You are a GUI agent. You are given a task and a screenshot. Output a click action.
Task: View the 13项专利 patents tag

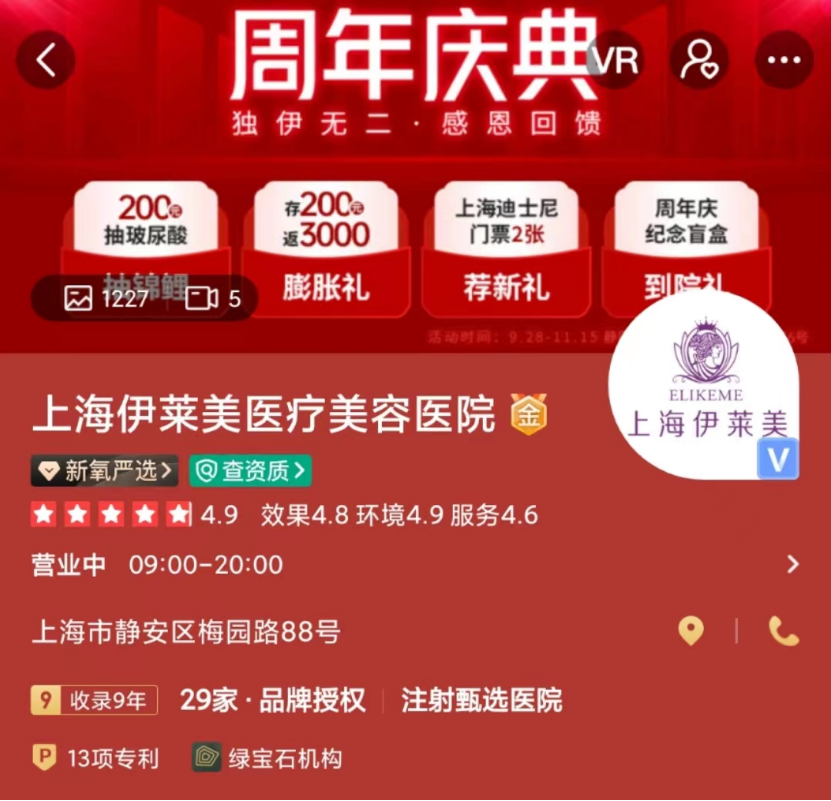[x=96, y=758]
